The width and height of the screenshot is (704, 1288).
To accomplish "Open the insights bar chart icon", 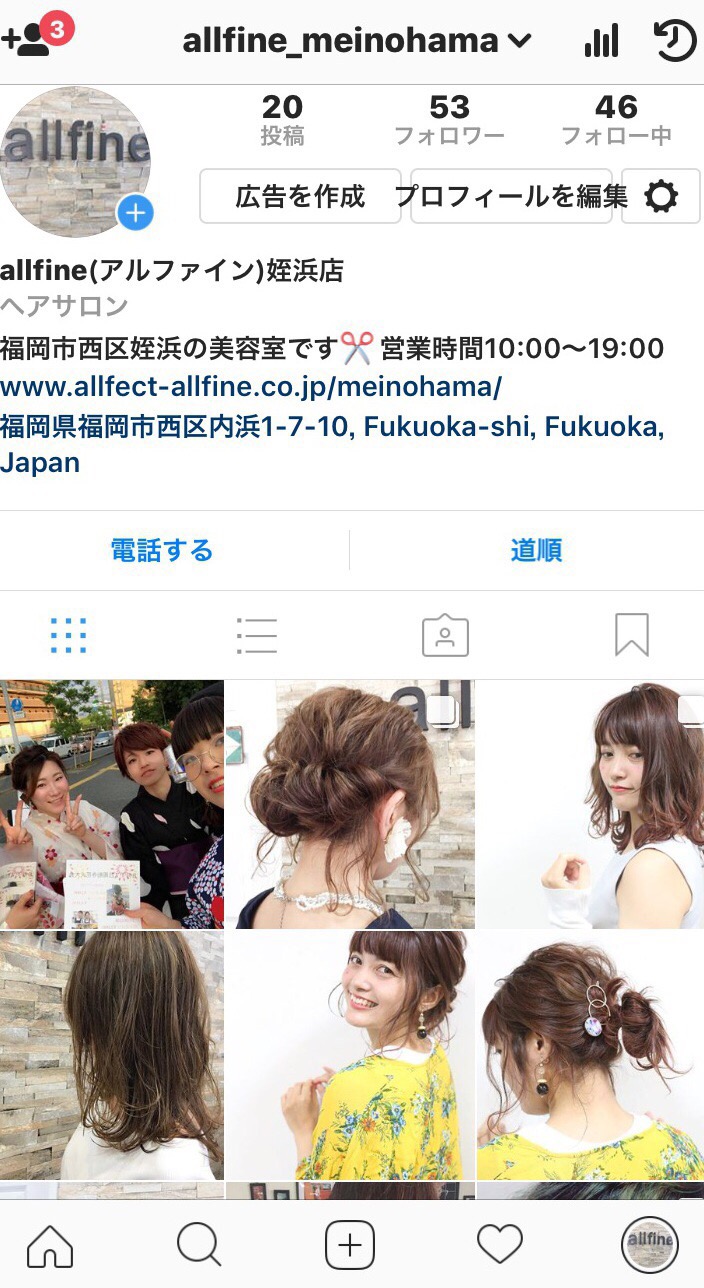I will [601, 42].
